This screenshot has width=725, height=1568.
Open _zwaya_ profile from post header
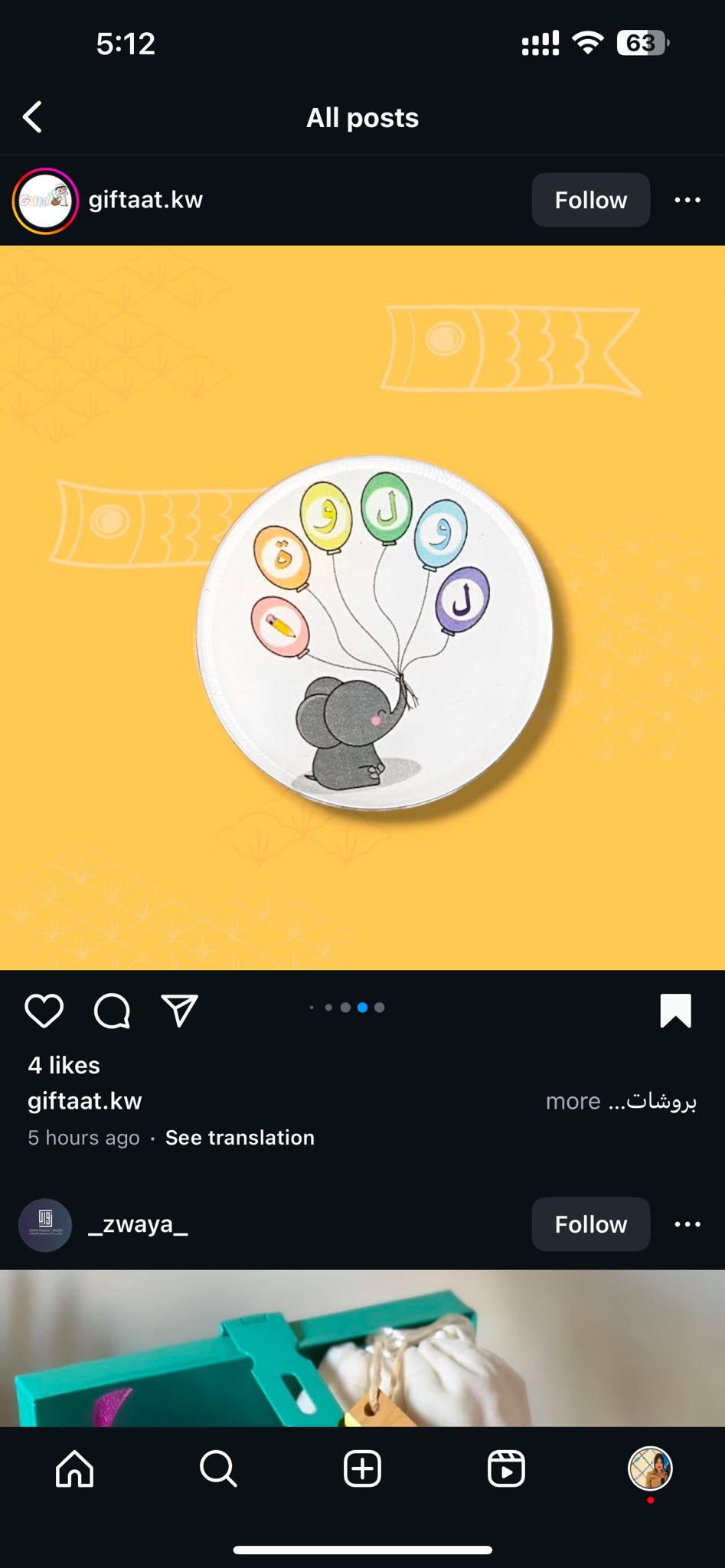138,1224
